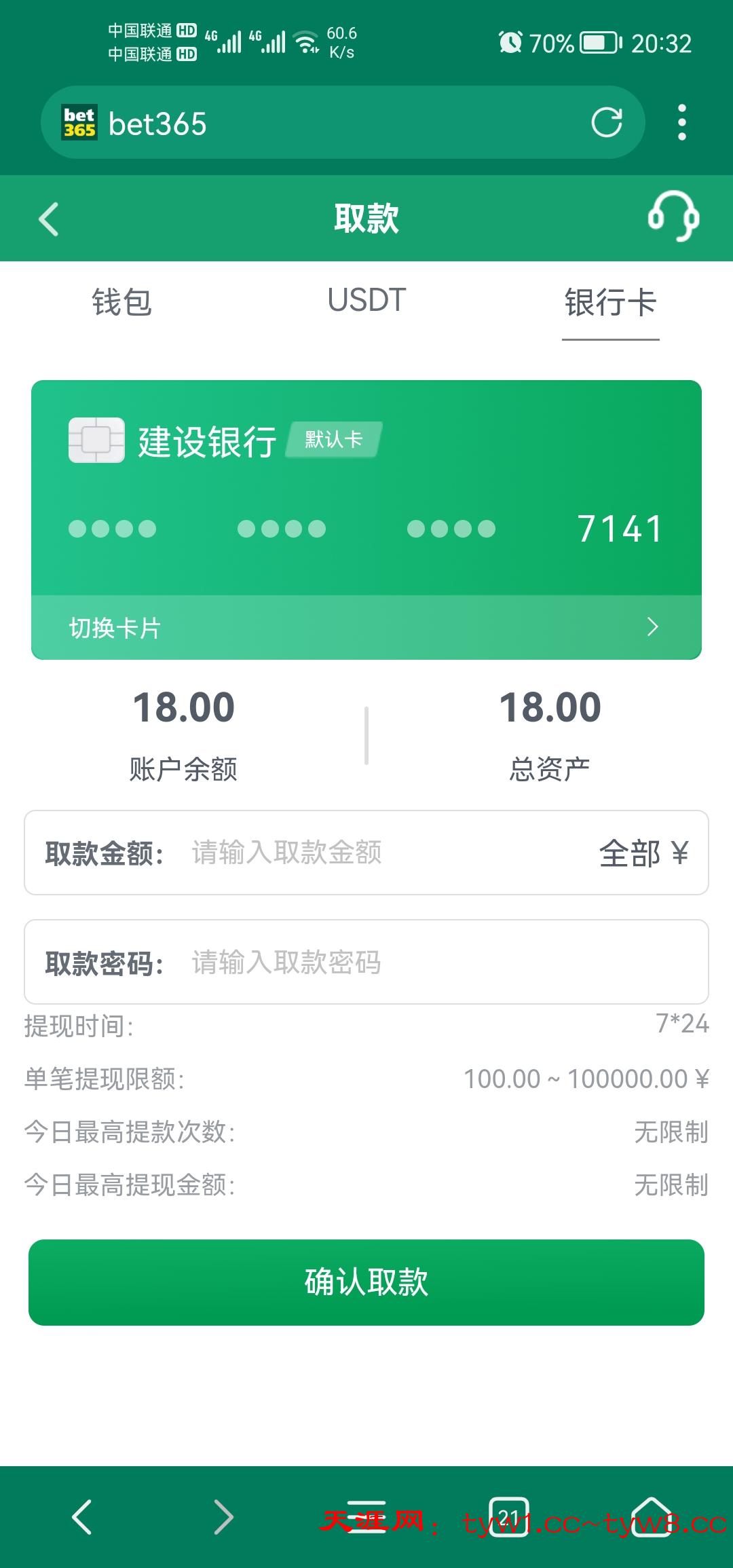
Task: Open 切换卡片 to change card
Action: [x=366, y=627]
